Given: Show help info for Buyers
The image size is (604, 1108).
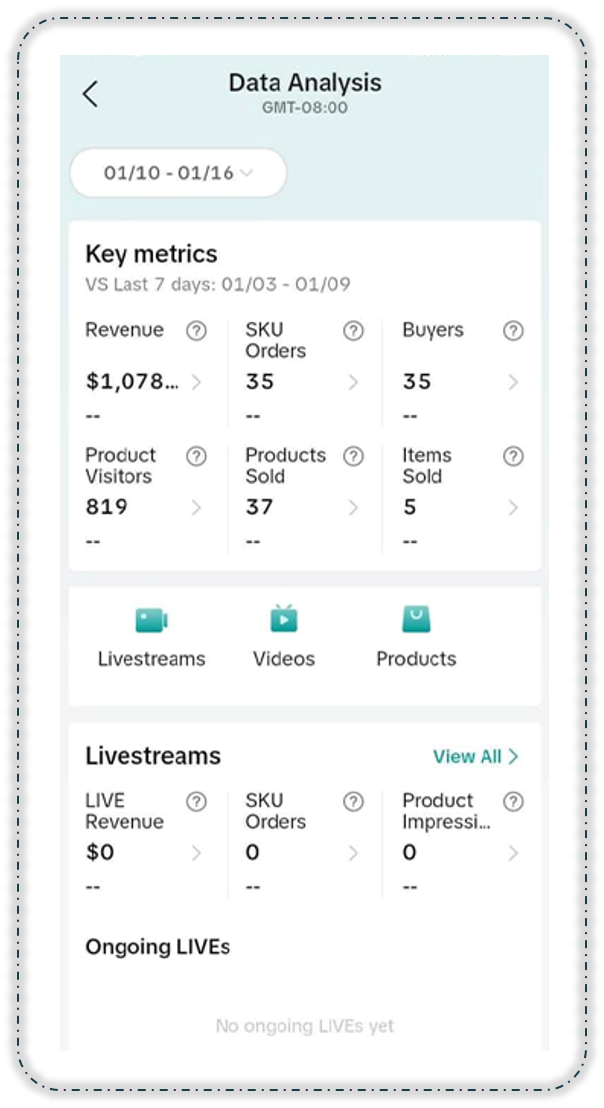Looking at the screenshot, I should pyautogui.click(x=513, y=331).
